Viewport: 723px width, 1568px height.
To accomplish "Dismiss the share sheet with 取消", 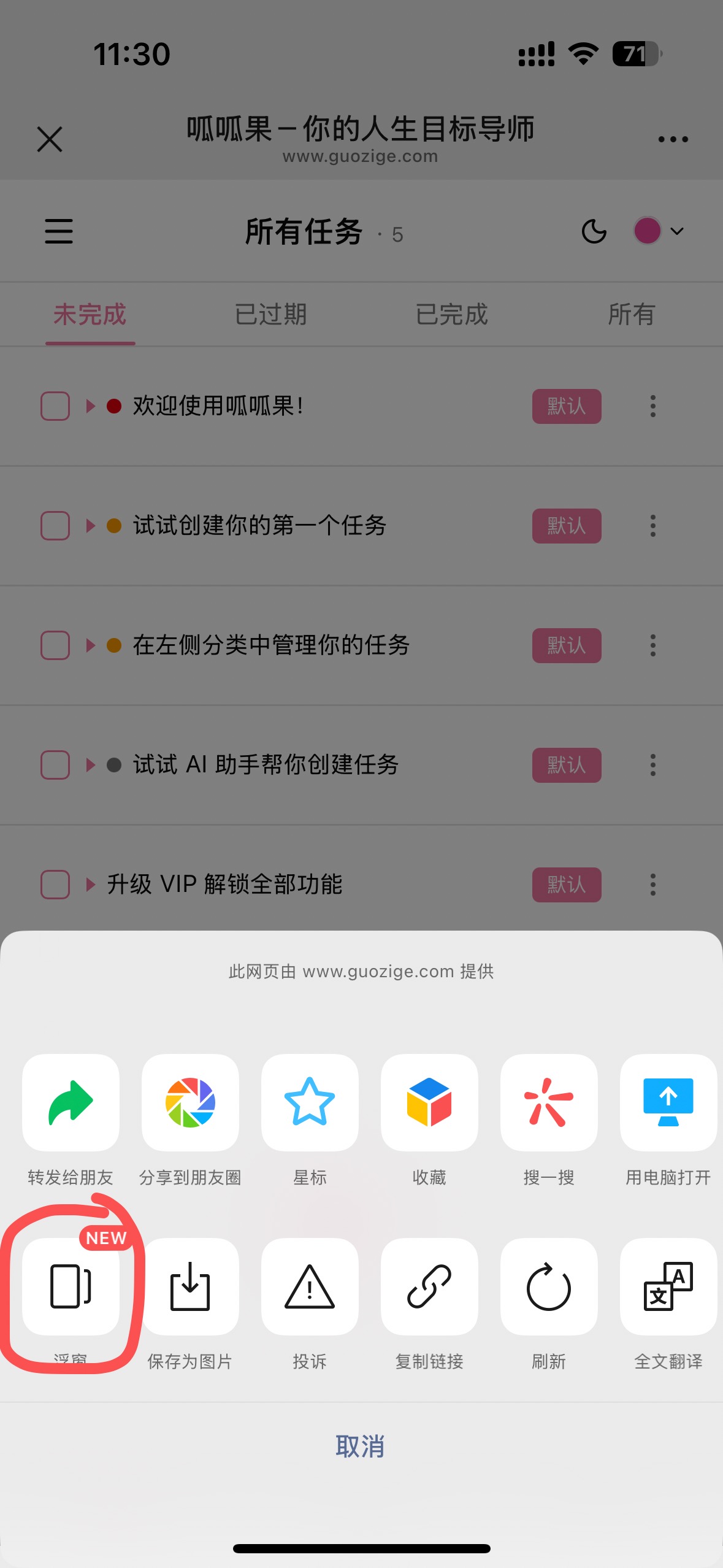I will pos(361,1447).
